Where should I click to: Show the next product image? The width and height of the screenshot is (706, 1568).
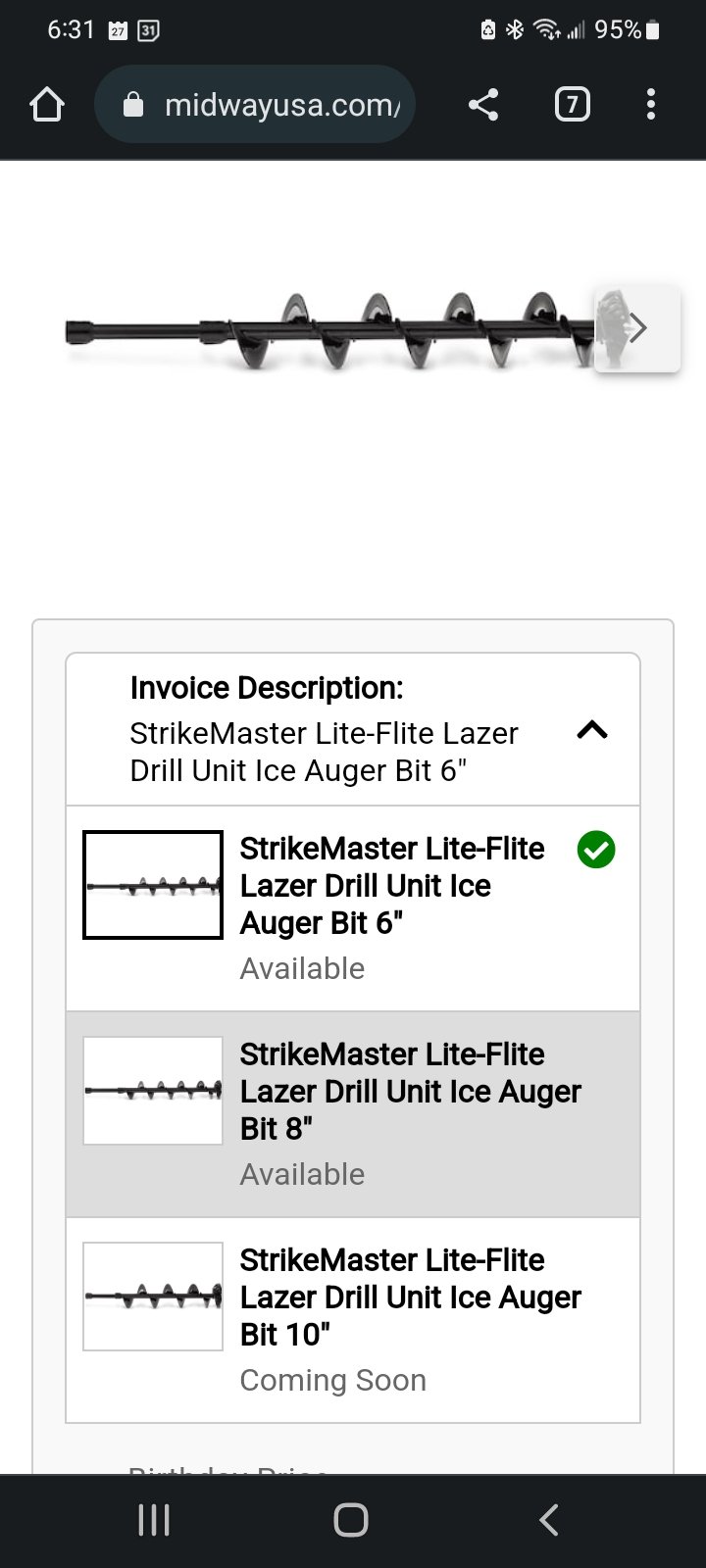point(637,328)
